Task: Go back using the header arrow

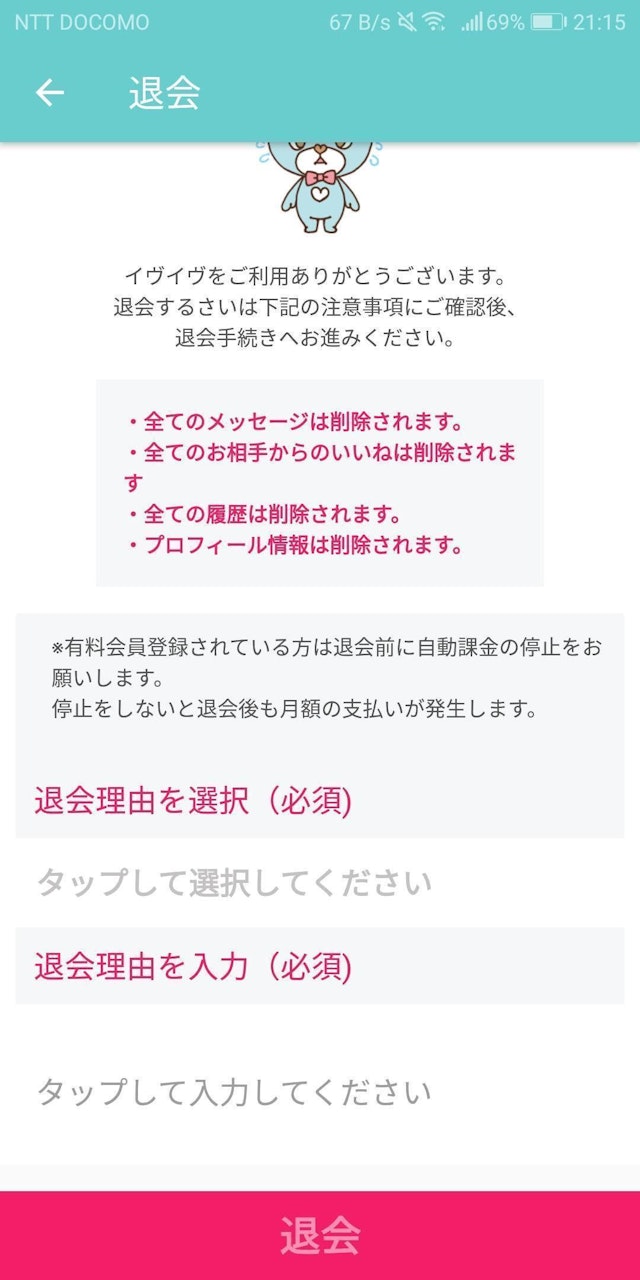Action: (49, 92)
